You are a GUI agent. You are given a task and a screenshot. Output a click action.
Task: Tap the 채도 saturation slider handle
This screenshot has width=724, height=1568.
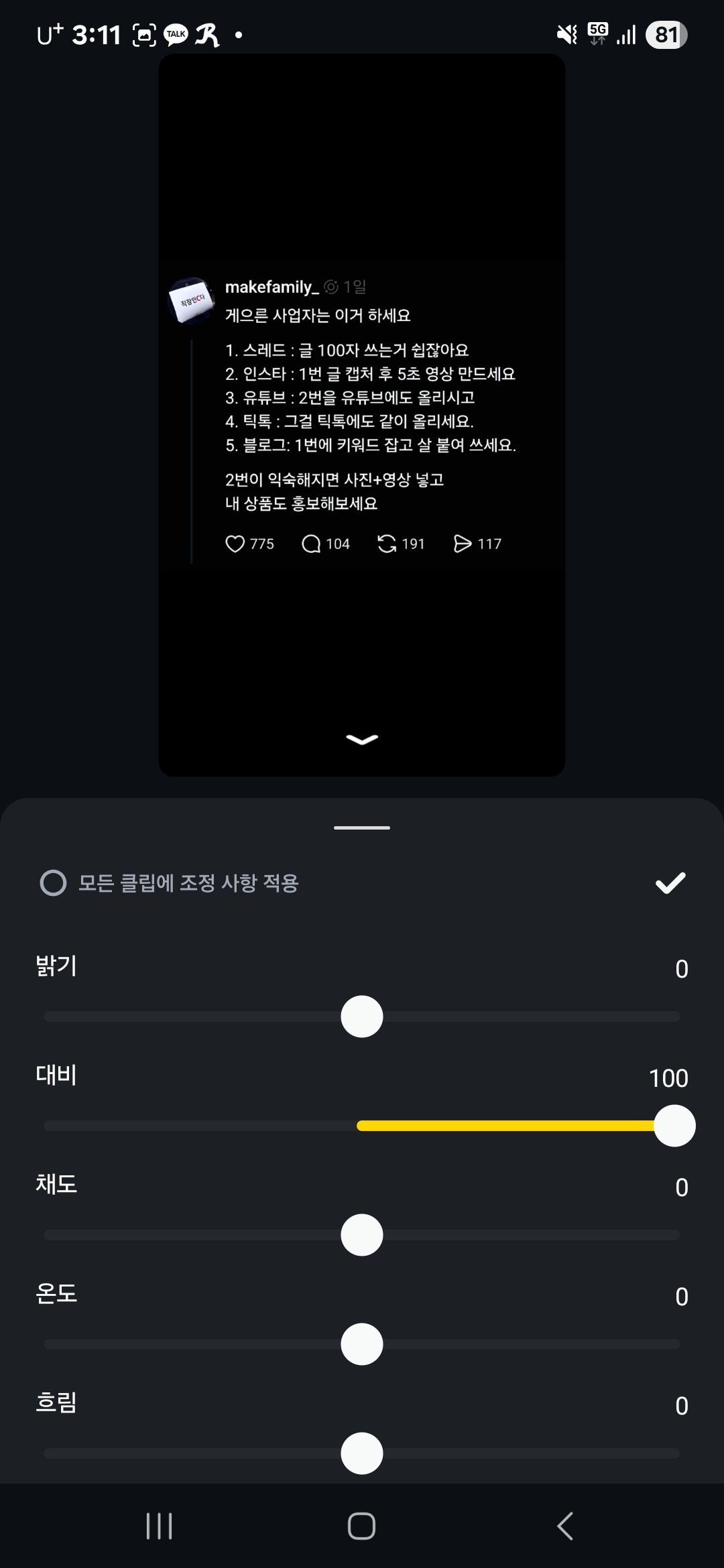[x=362, y=1235]
